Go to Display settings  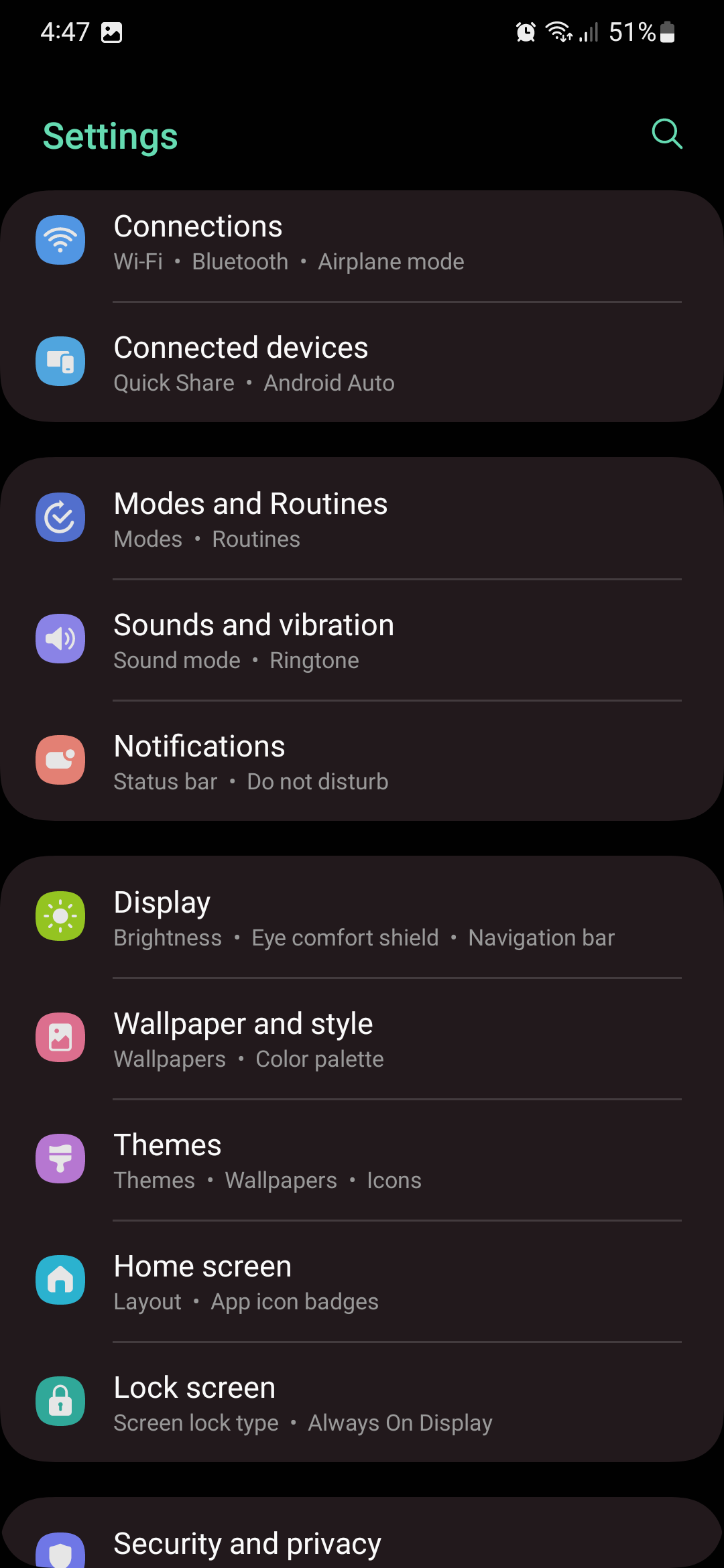pyautogui.click(x=362, y=919)
